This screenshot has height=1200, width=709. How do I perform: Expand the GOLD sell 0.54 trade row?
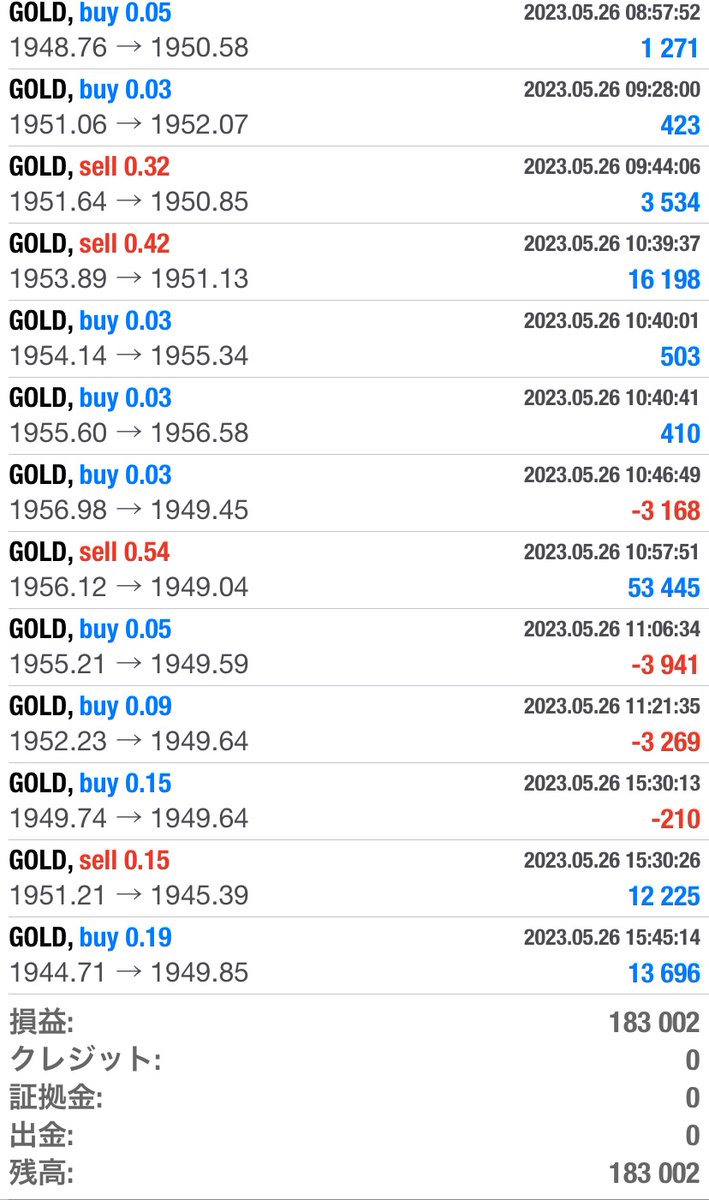(x=354, y=569)
